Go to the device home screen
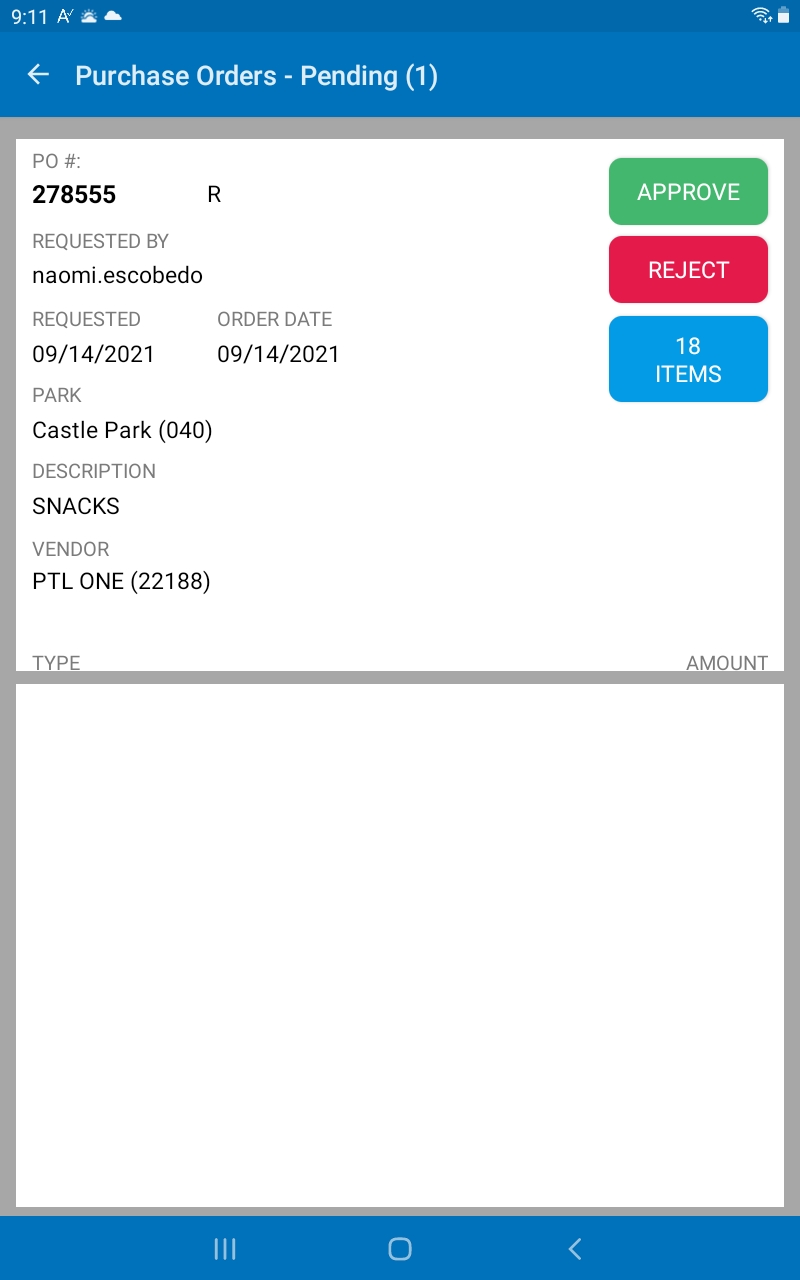800x1280 pixels. (400, 1248)
